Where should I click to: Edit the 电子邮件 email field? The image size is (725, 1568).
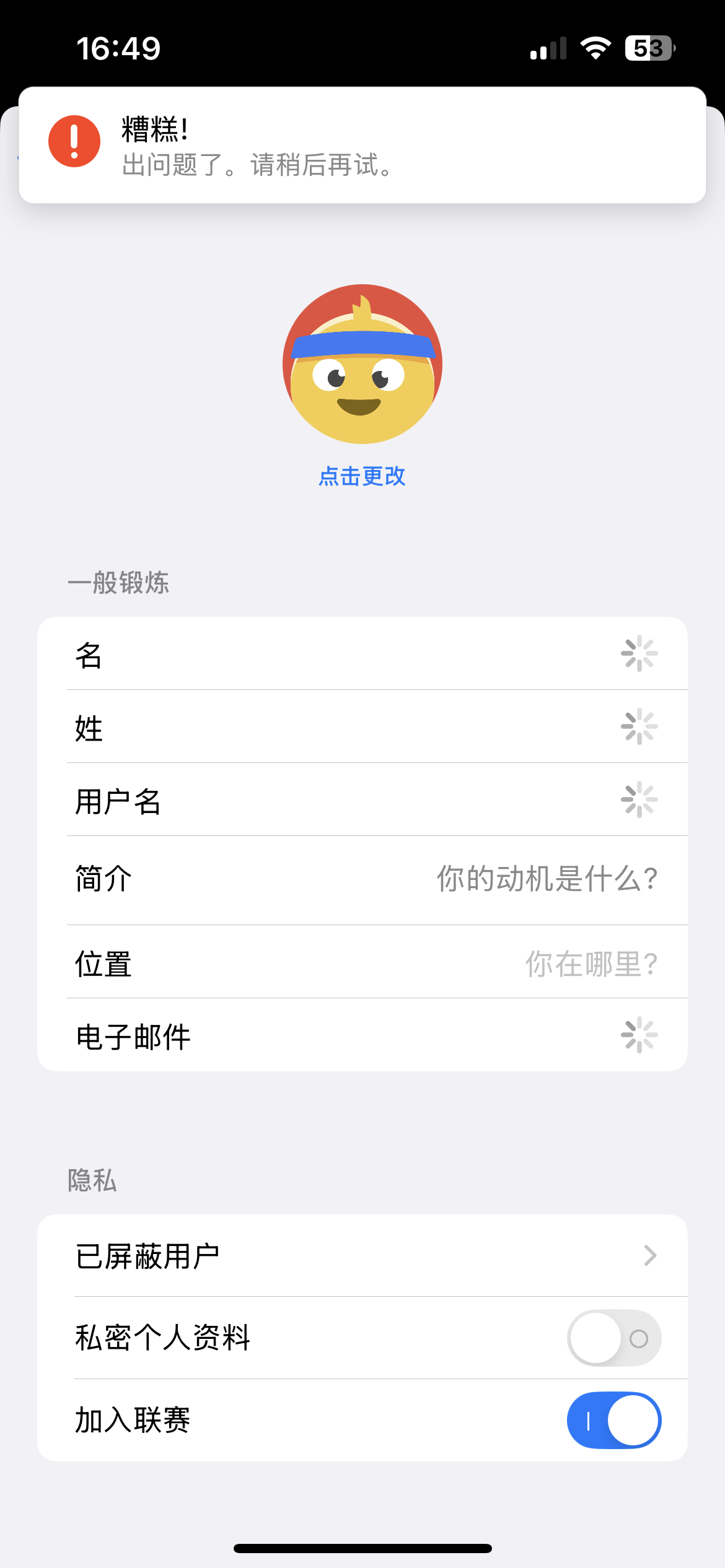tap(362, 1035)
